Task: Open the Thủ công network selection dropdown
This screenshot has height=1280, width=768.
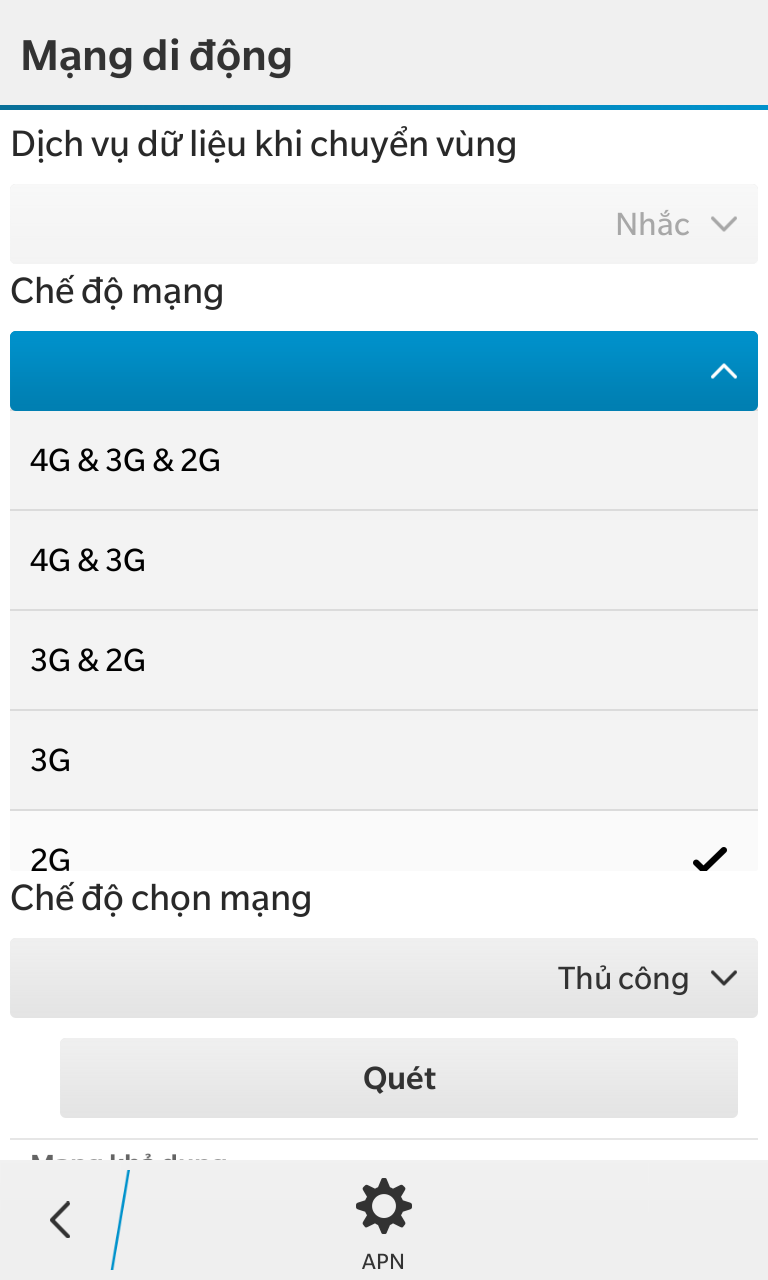Action: coord(384,978)
